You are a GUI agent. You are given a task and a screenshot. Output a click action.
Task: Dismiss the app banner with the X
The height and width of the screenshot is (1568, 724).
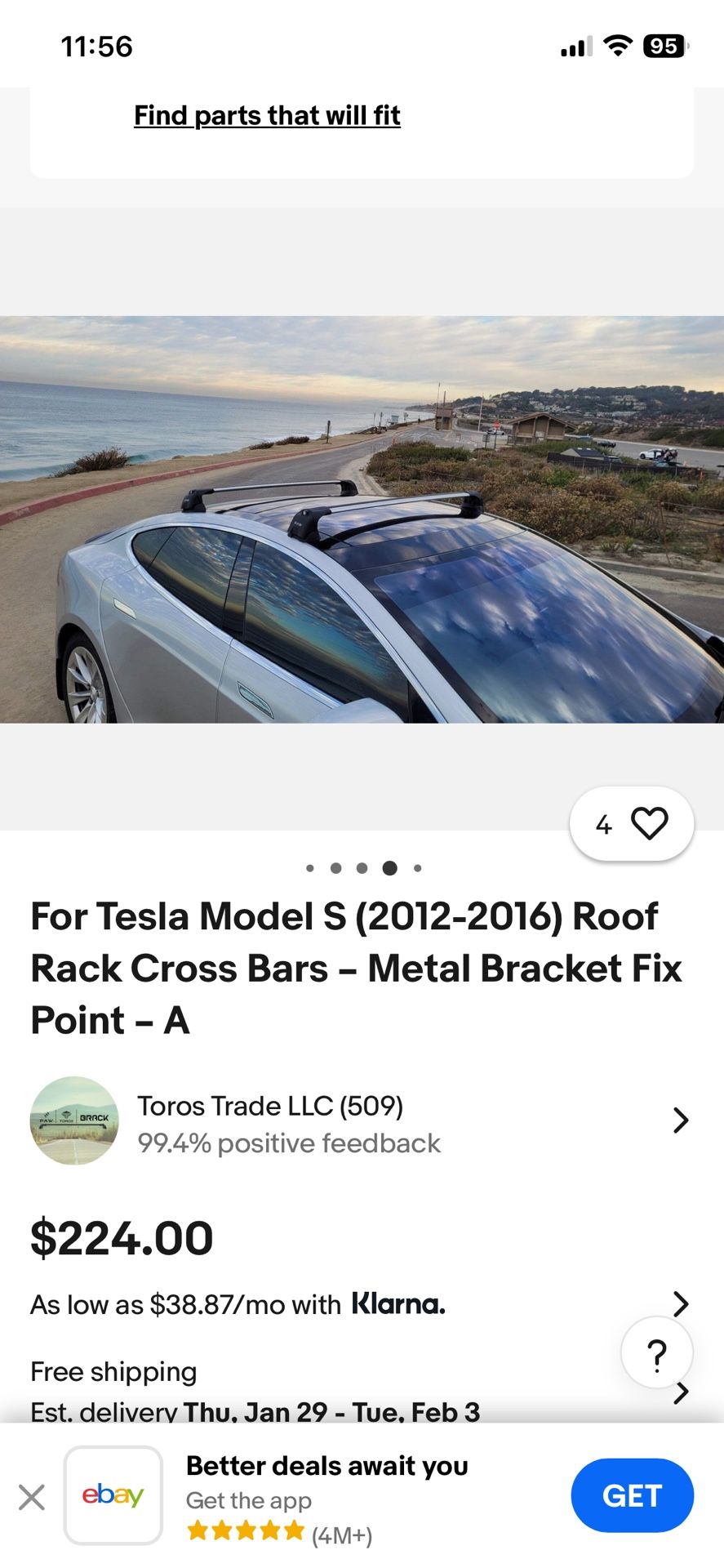31,1495
